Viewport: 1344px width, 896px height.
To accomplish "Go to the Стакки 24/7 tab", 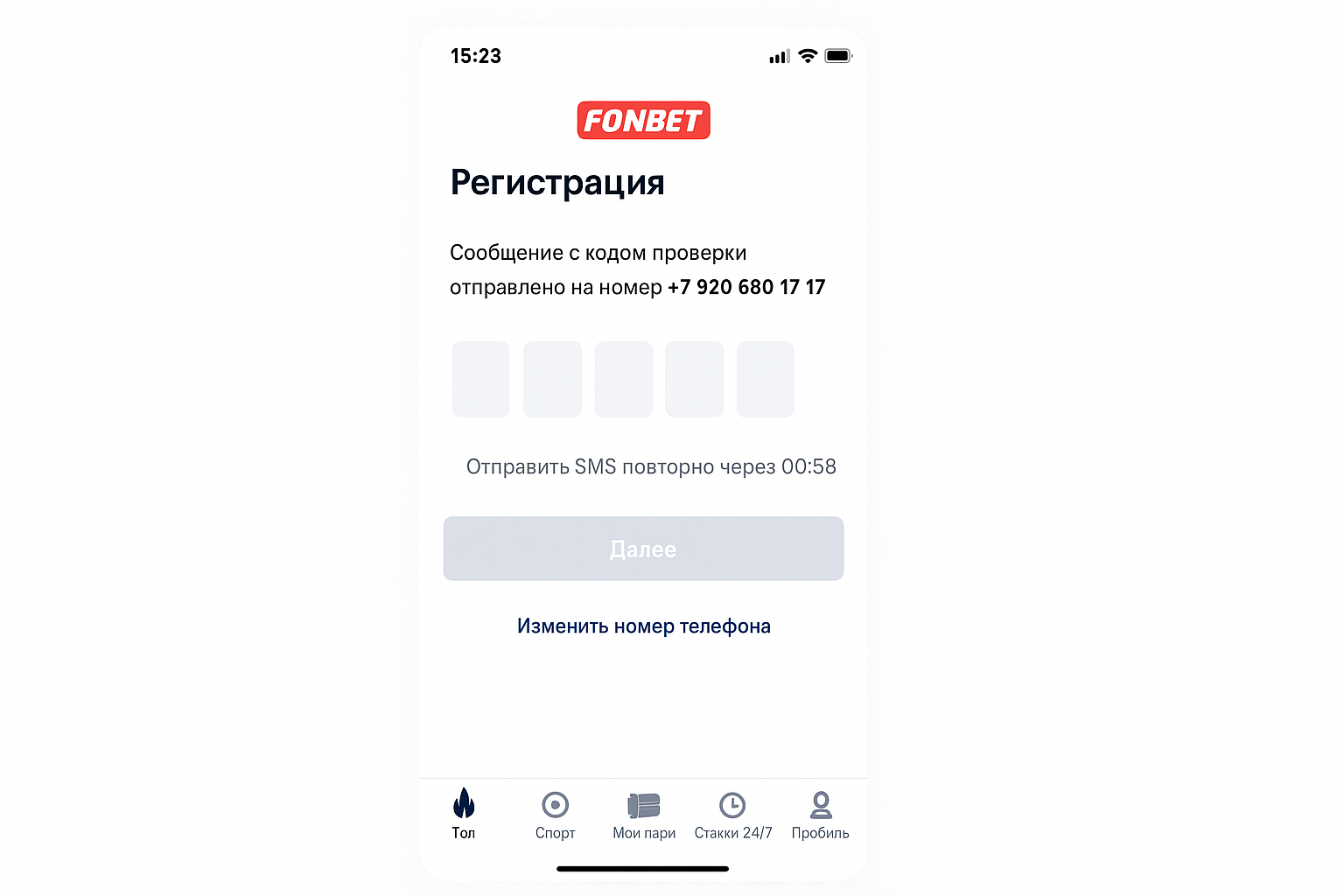I will coord(732,814).
